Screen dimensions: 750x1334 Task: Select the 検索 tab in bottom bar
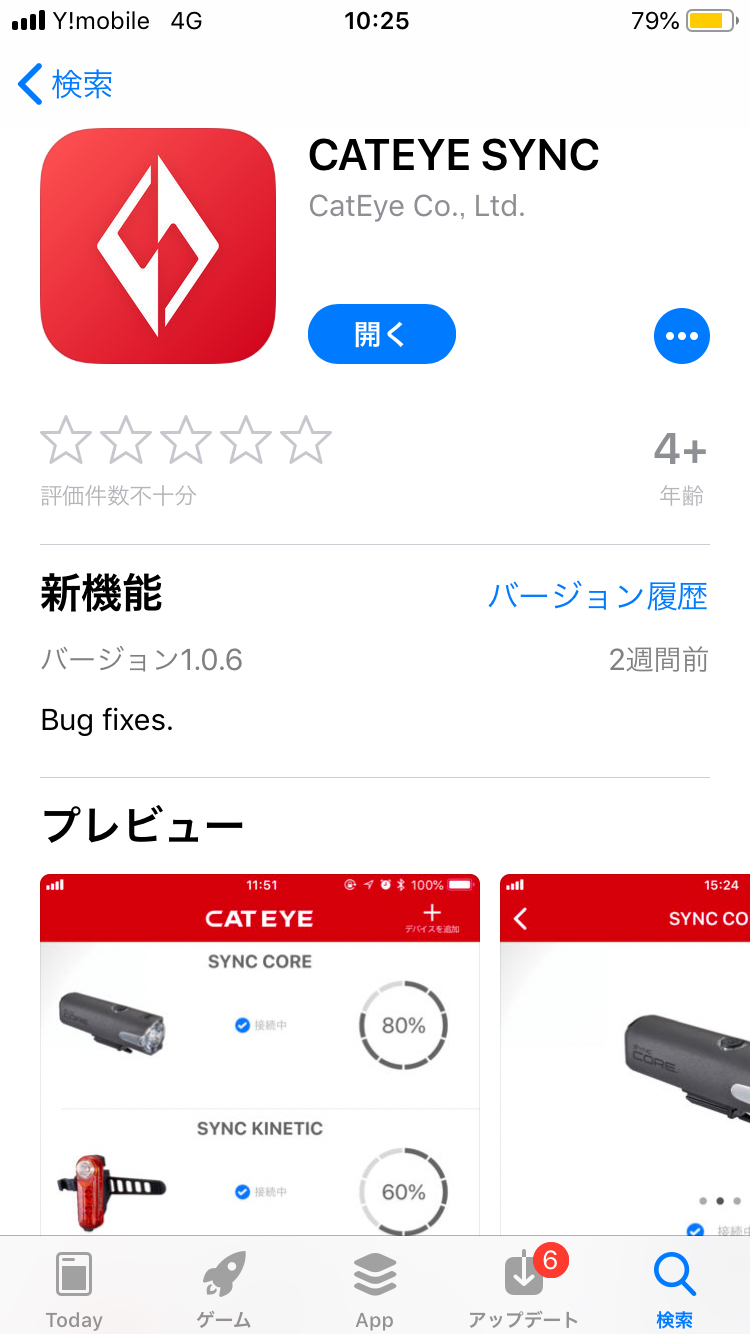point(675,1290)
